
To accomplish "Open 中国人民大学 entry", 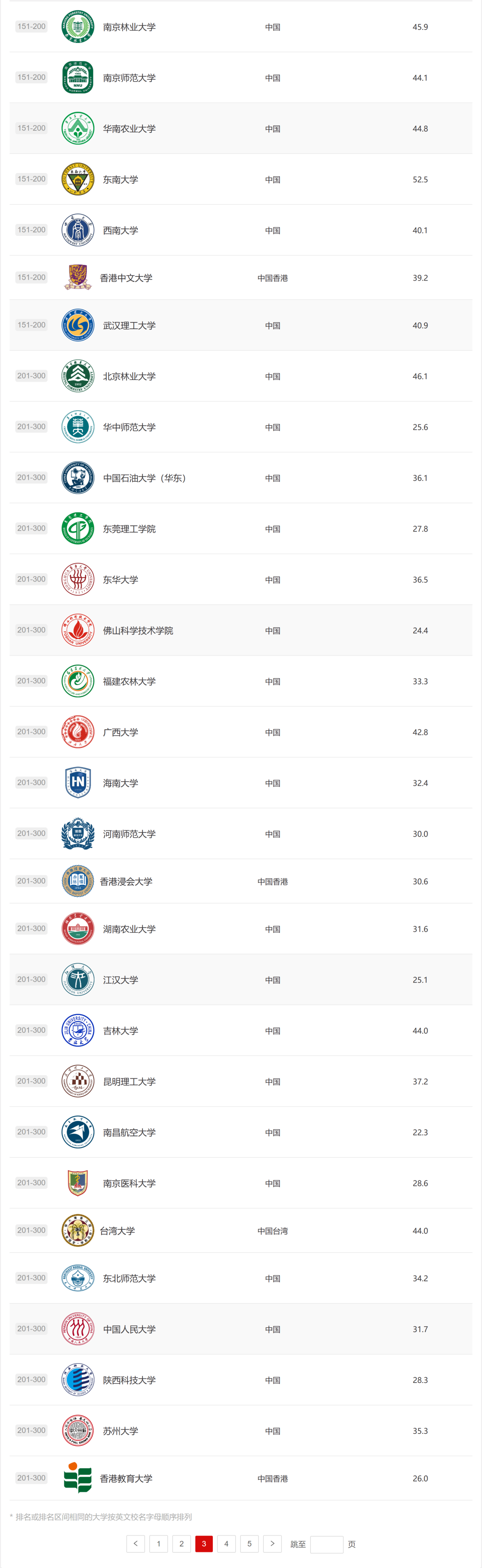I will [x=129, y=1329].
